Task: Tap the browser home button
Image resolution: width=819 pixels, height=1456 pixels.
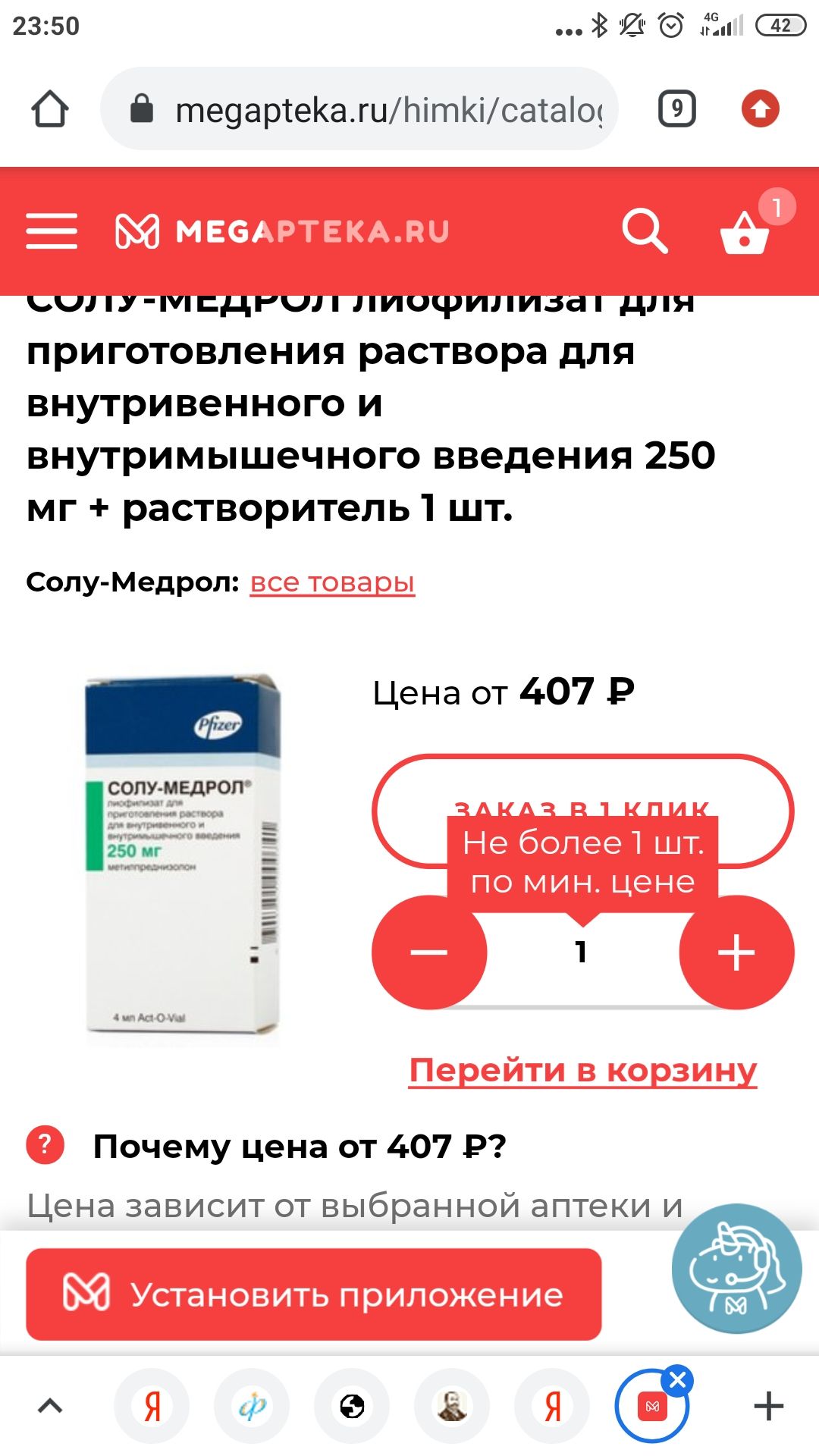Action: [x=50, y=109]
